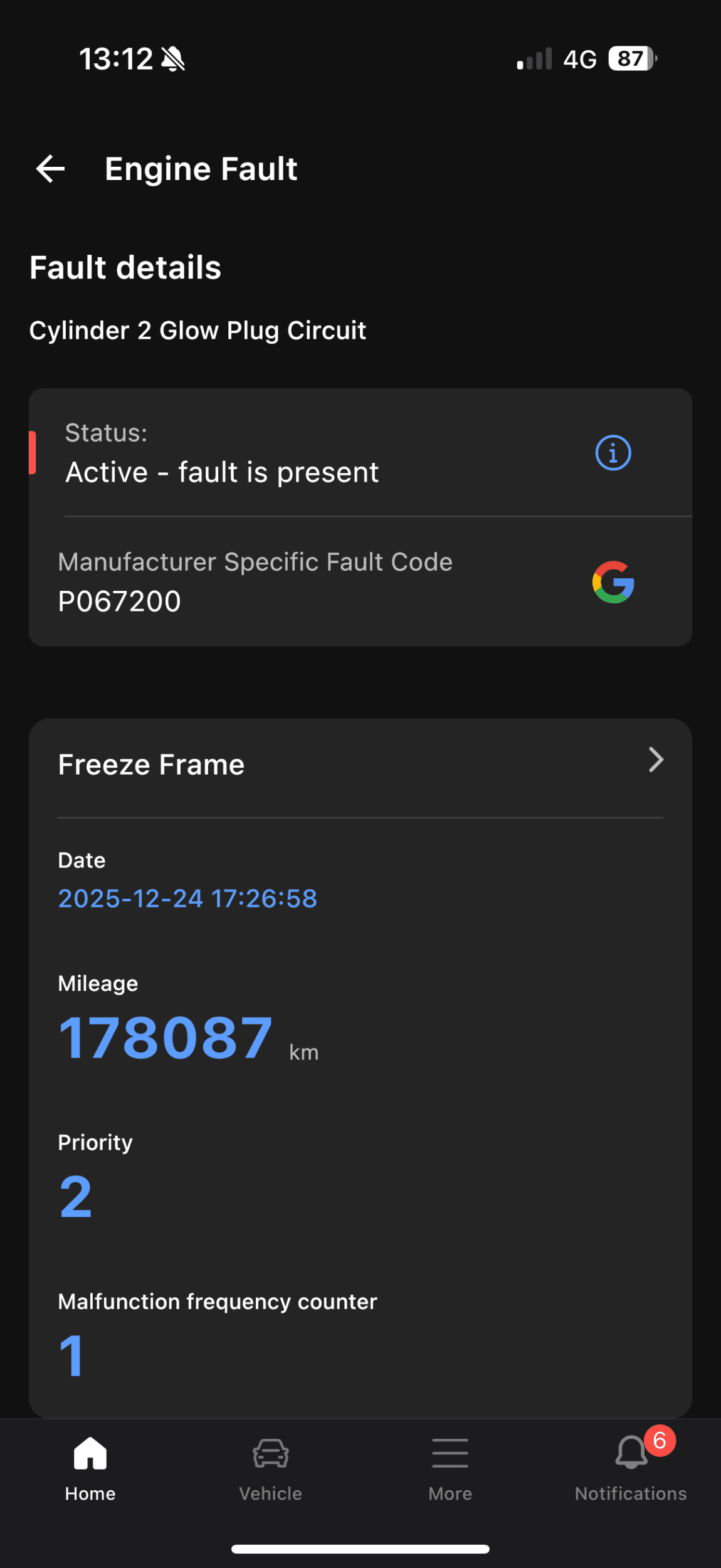Image resolution: width=721 pixels, height=1568 pixels.
Task: Open the Notifications tab
Action: pos(631,1468)
